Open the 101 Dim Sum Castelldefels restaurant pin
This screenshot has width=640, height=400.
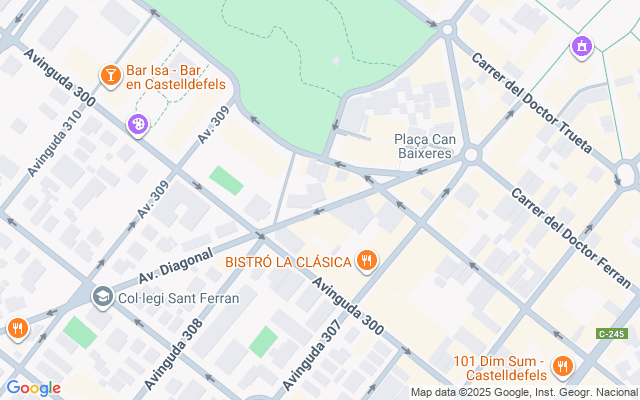[562, 367]
